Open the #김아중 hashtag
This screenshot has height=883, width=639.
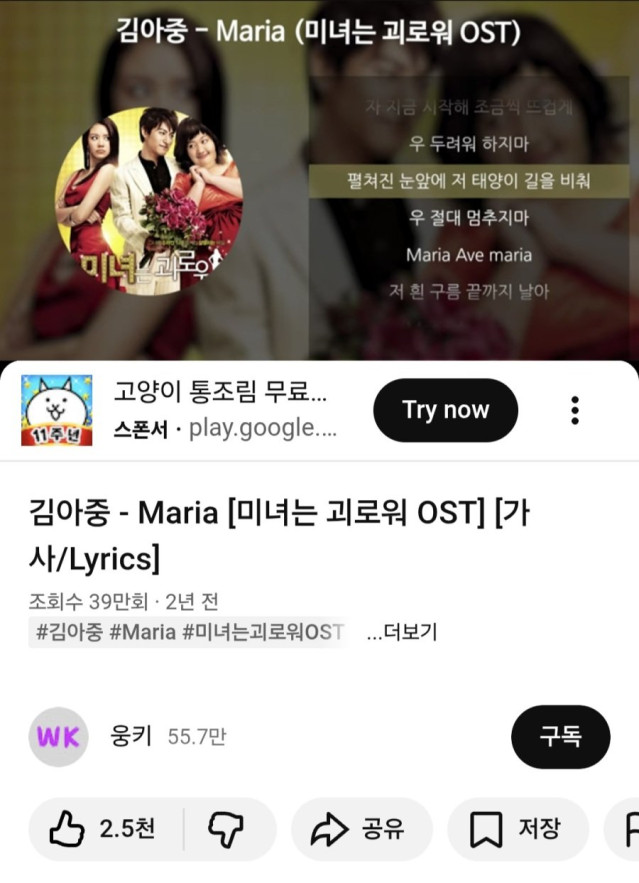tap(69, 632)
